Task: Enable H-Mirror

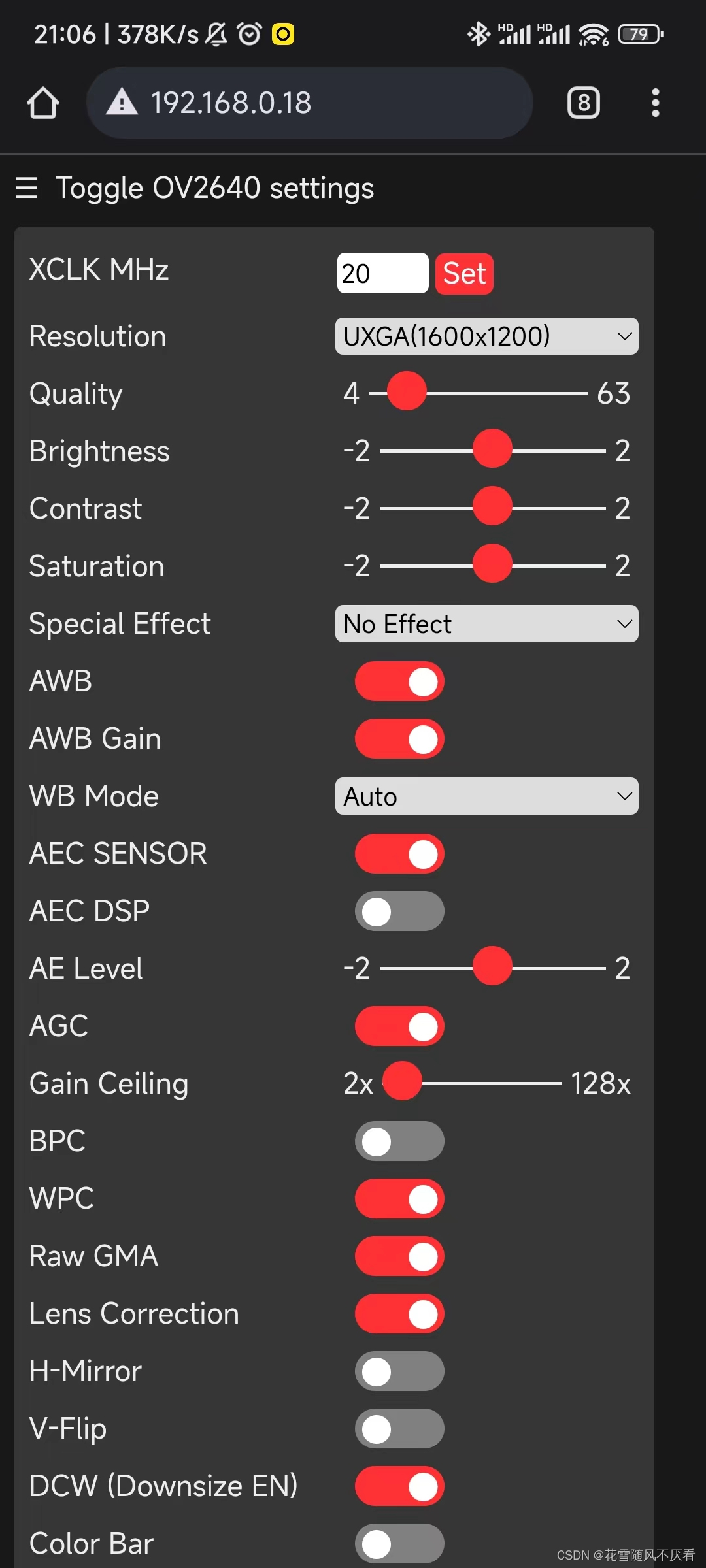Action: 399,1371
